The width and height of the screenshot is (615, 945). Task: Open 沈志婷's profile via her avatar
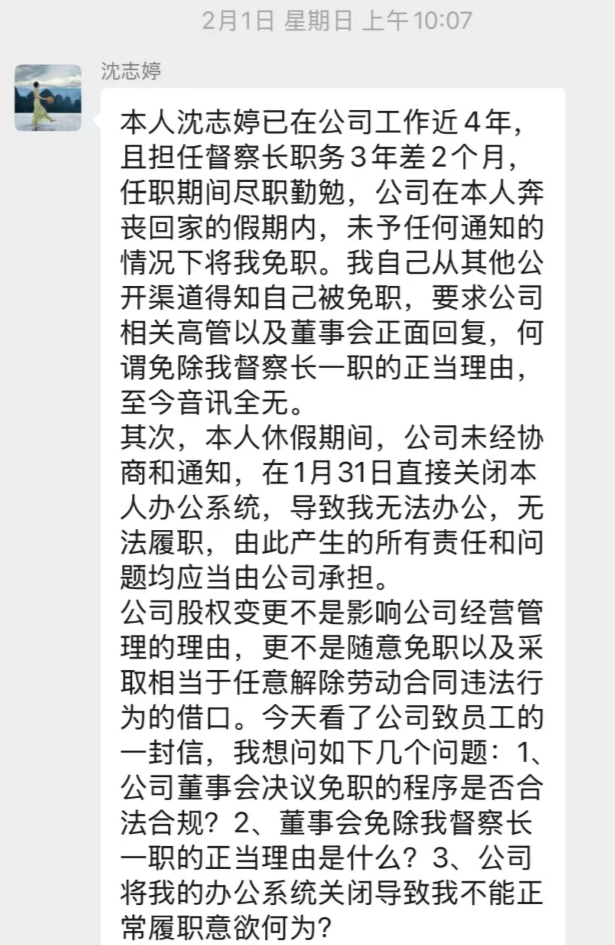48,97
